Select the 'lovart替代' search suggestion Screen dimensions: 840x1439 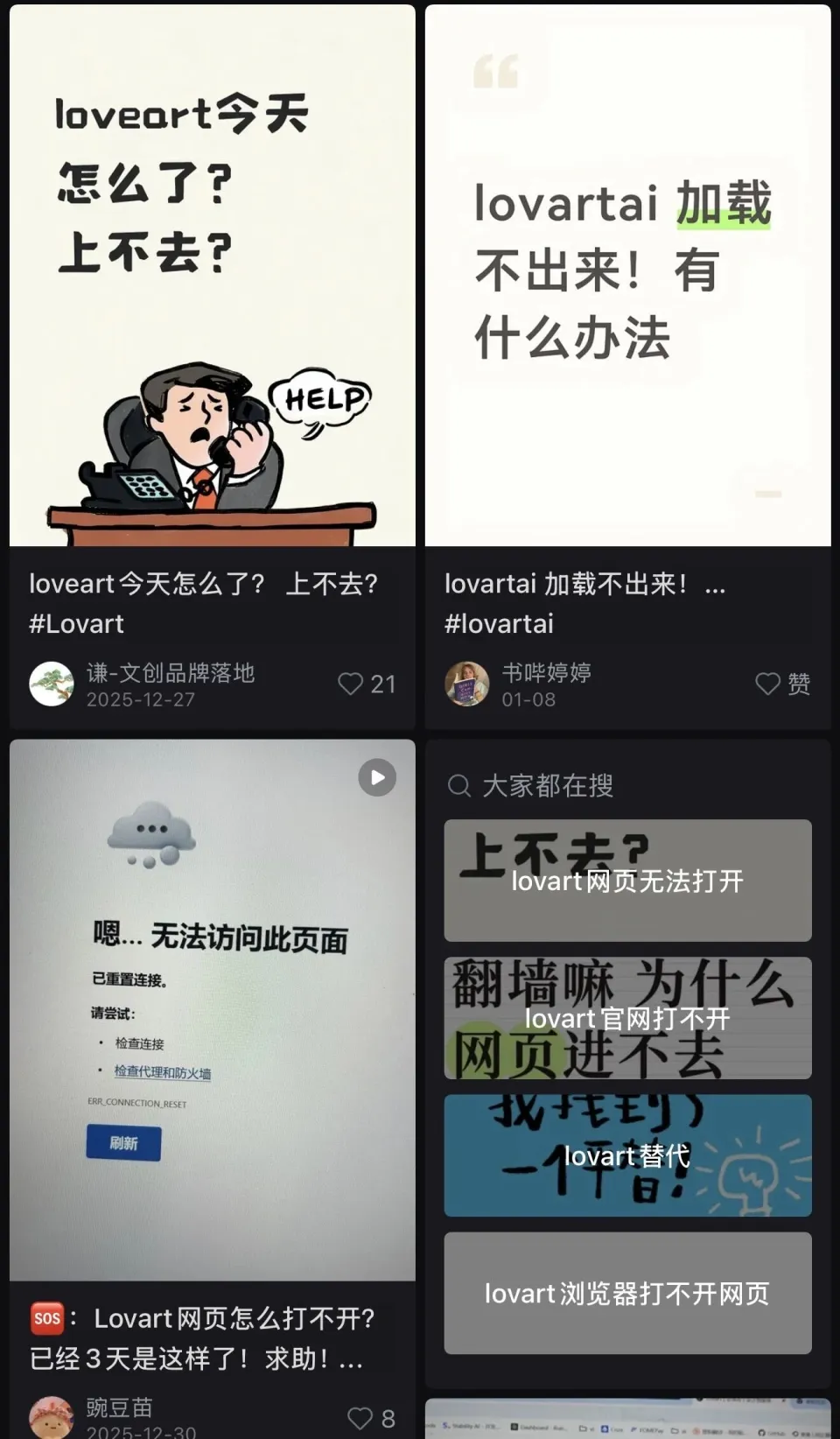pos(627,1155)
